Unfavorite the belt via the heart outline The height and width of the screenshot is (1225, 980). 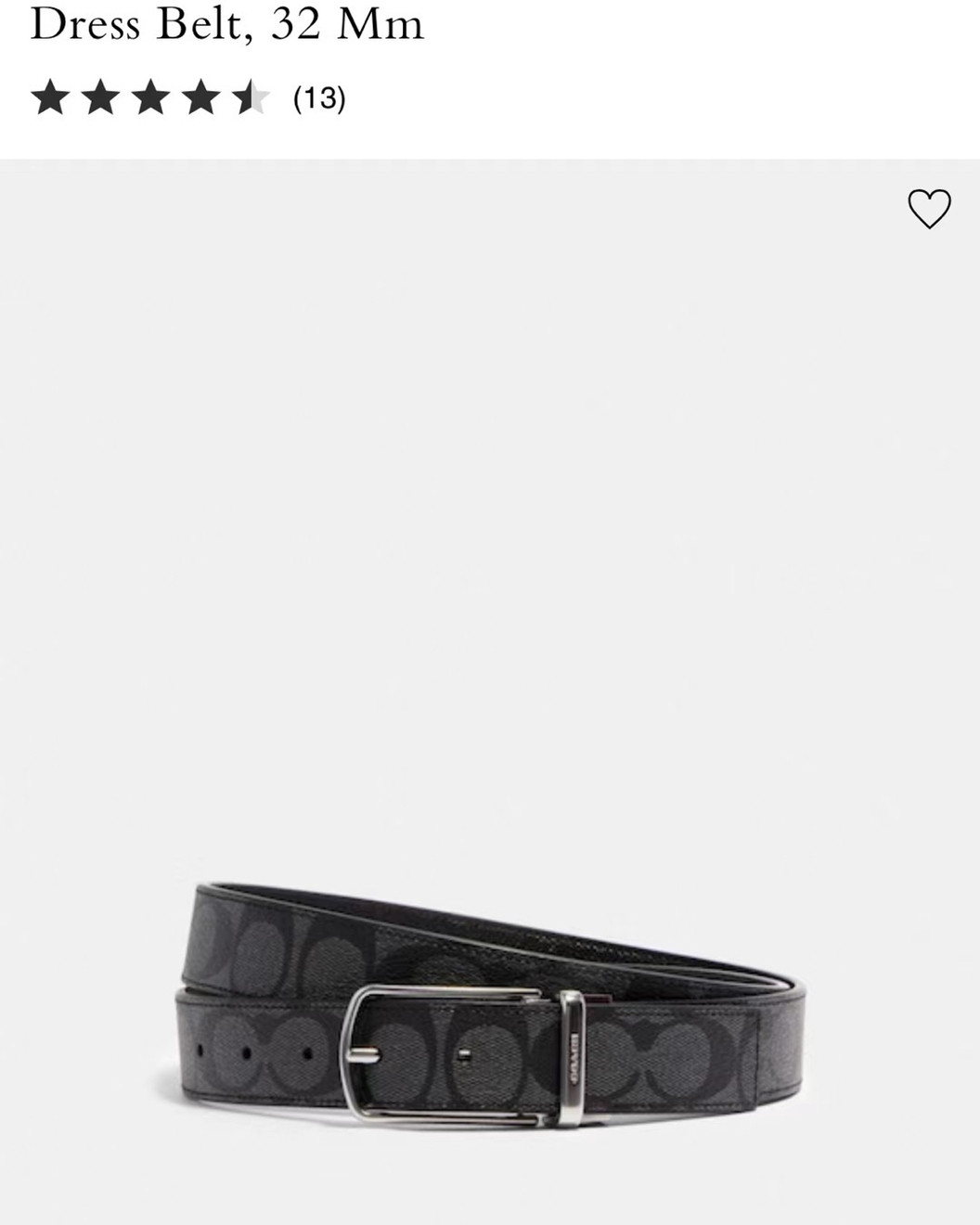[929, 211]
